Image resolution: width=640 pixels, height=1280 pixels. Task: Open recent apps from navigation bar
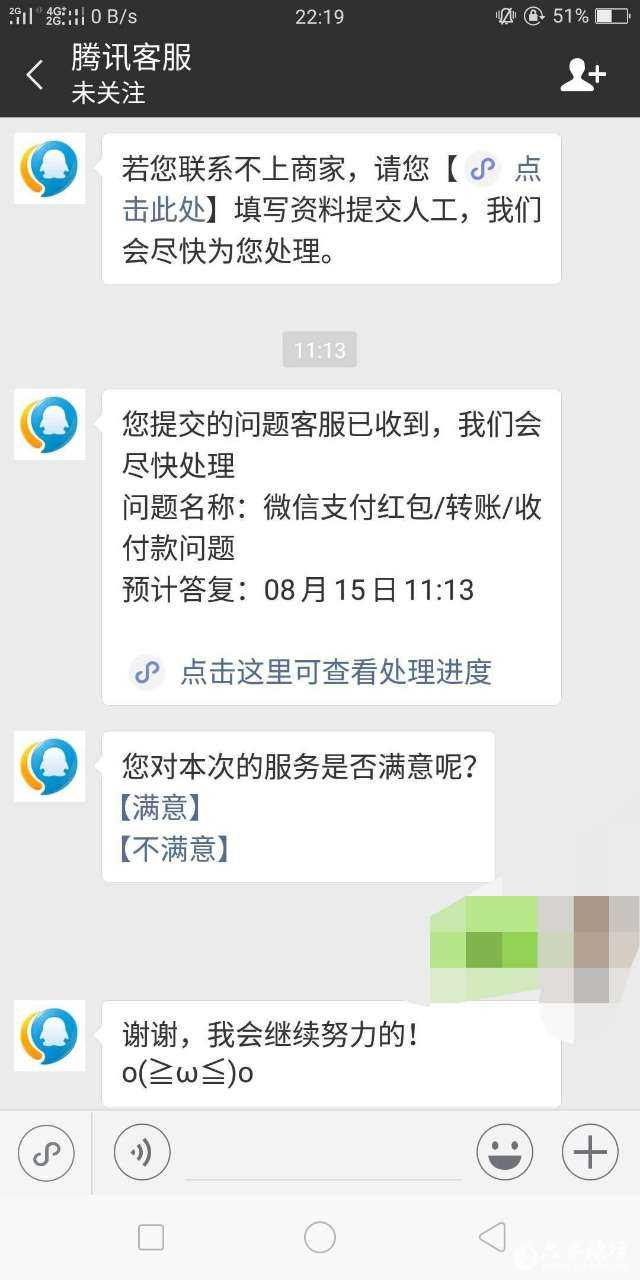pyautogui.click(x=151, y=1237)
